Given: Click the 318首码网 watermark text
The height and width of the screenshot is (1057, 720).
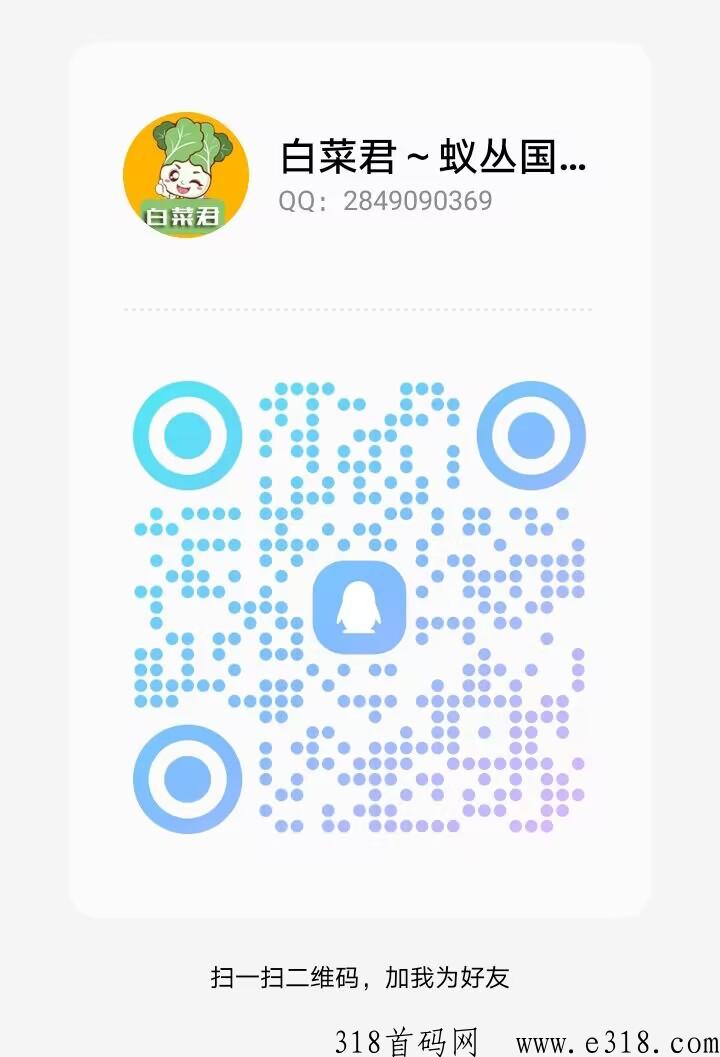Looking at the screenshot, I should [405, 1037].
